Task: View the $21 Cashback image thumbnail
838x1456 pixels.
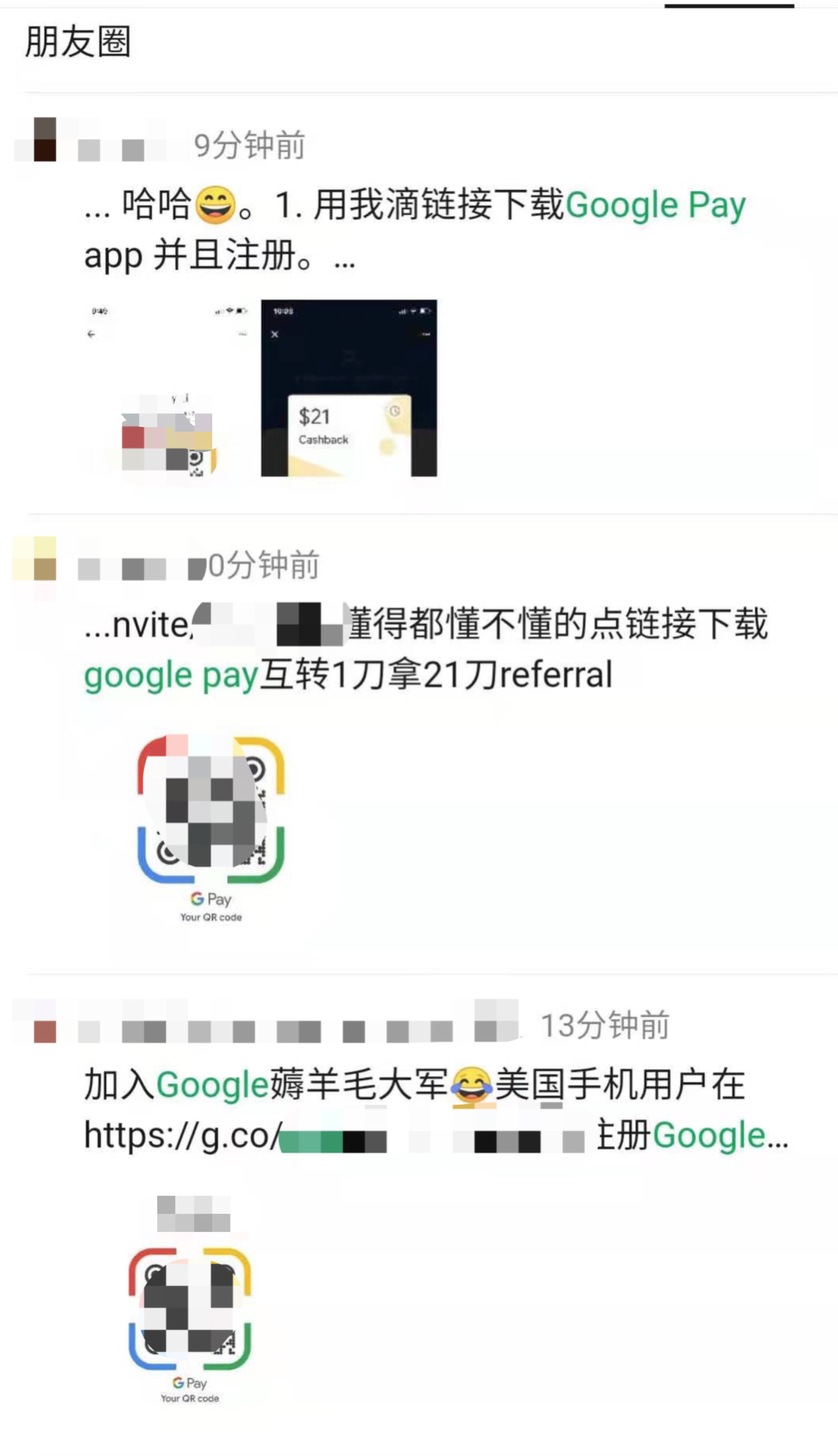Action: click(x=348, y=388)
